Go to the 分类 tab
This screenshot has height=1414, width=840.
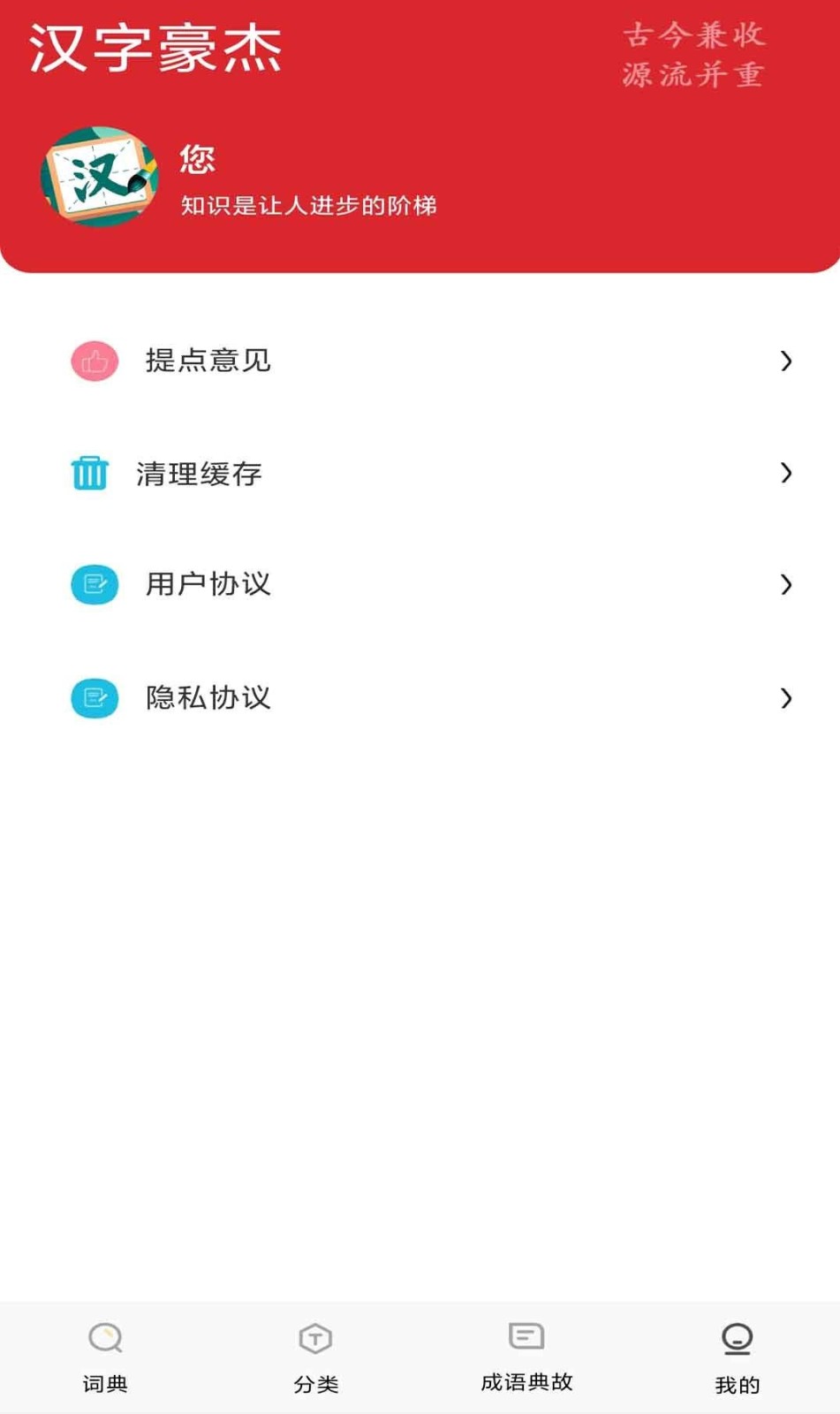[315, 1357]
